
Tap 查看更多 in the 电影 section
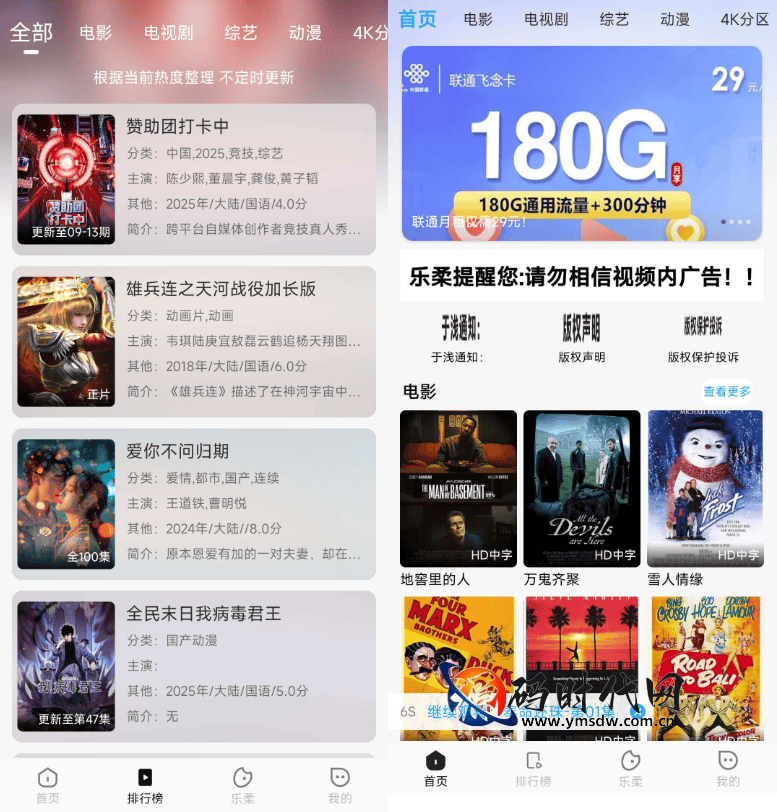pos(726,391)
